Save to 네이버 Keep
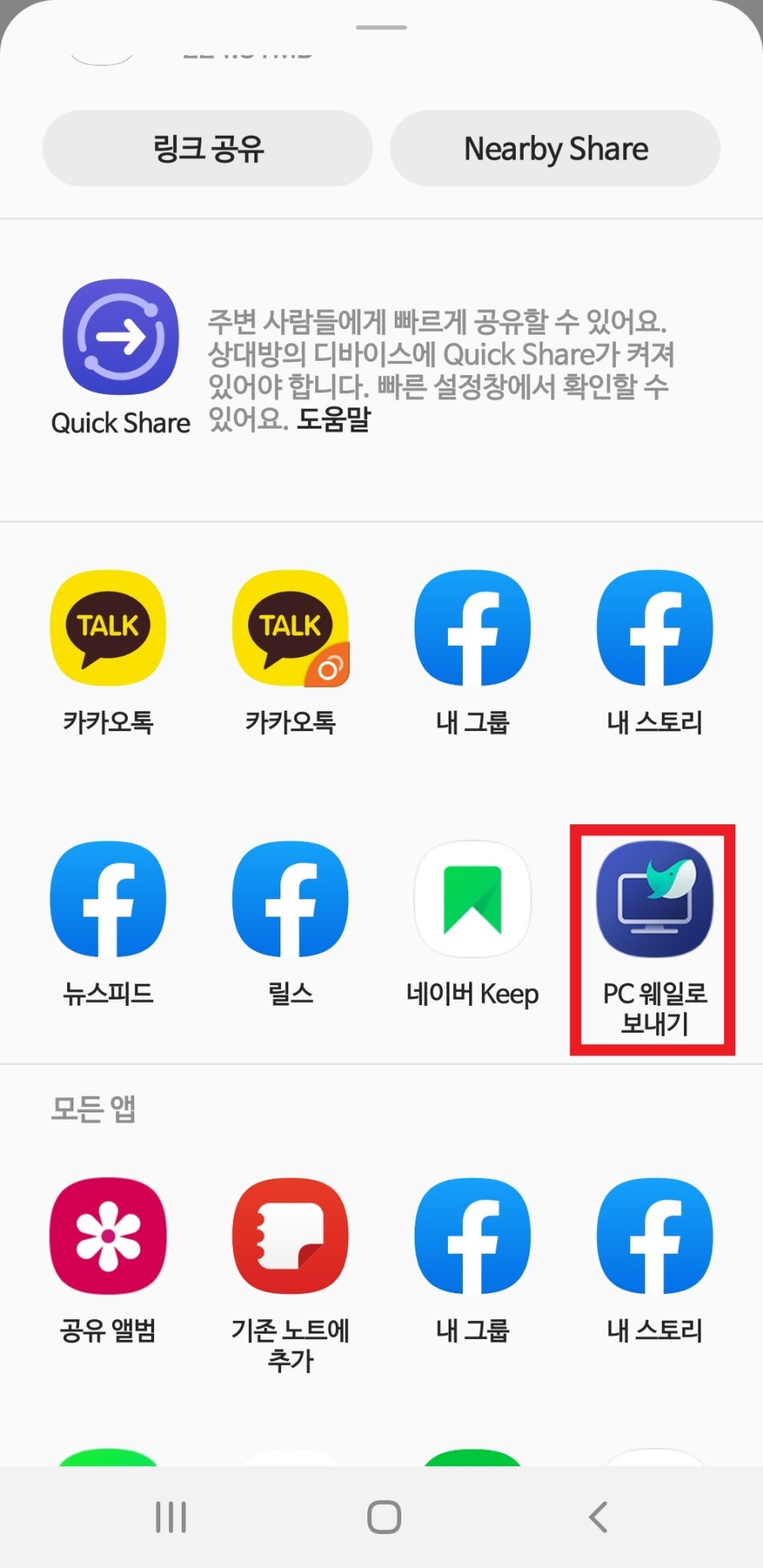This screenshot has width=763, height=1568. [x=472, y=900]
